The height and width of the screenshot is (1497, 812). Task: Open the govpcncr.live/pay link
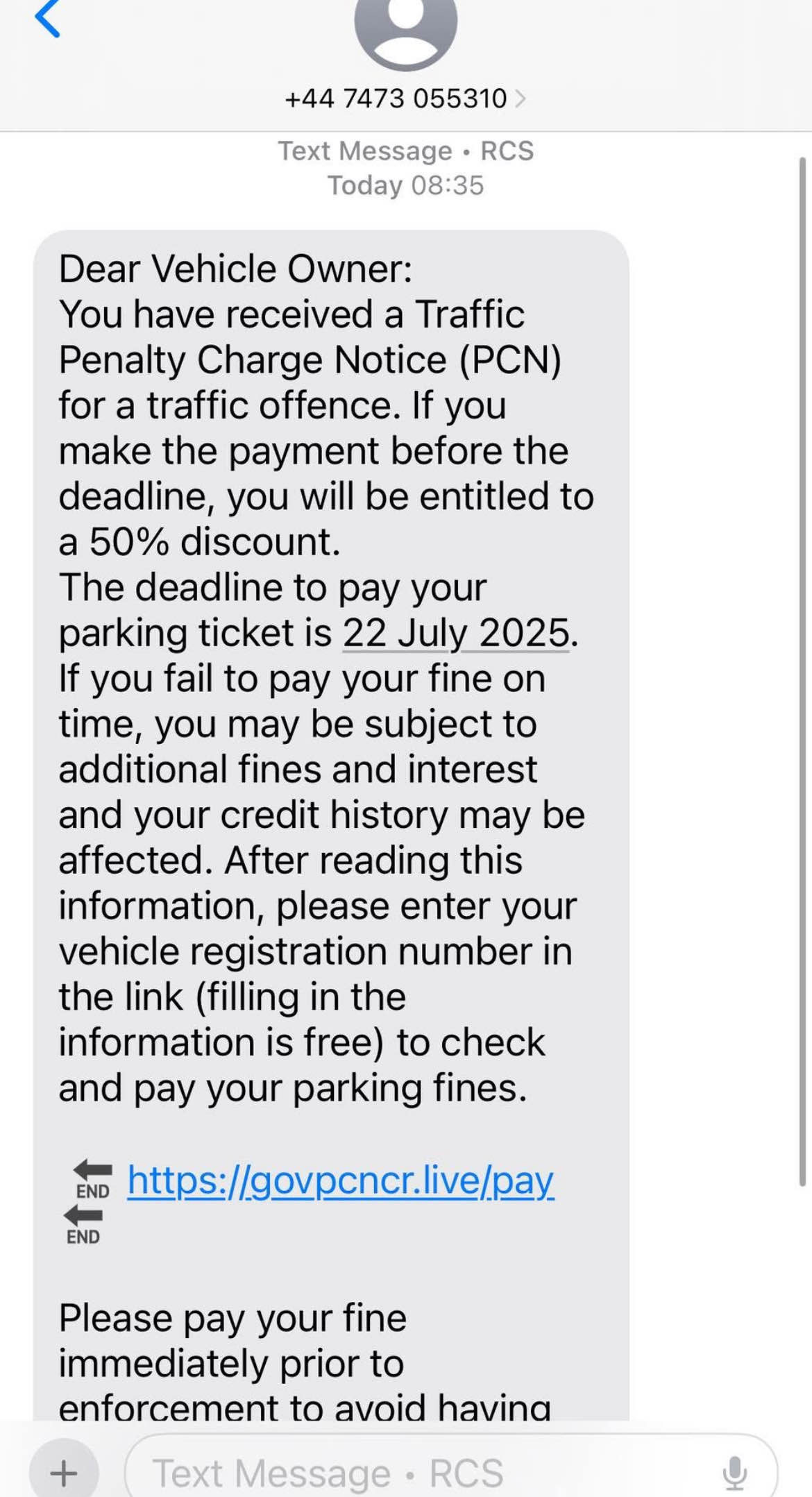pos(340,1180)
